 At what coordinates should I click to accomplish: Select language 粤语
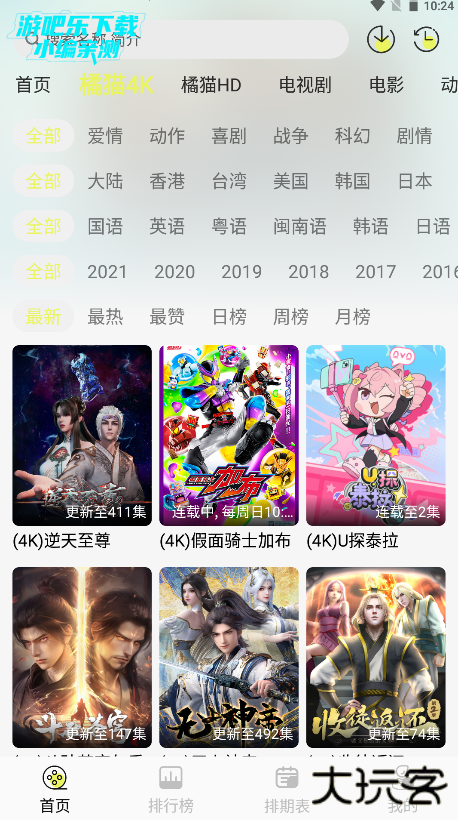click(x=229, y=226)
